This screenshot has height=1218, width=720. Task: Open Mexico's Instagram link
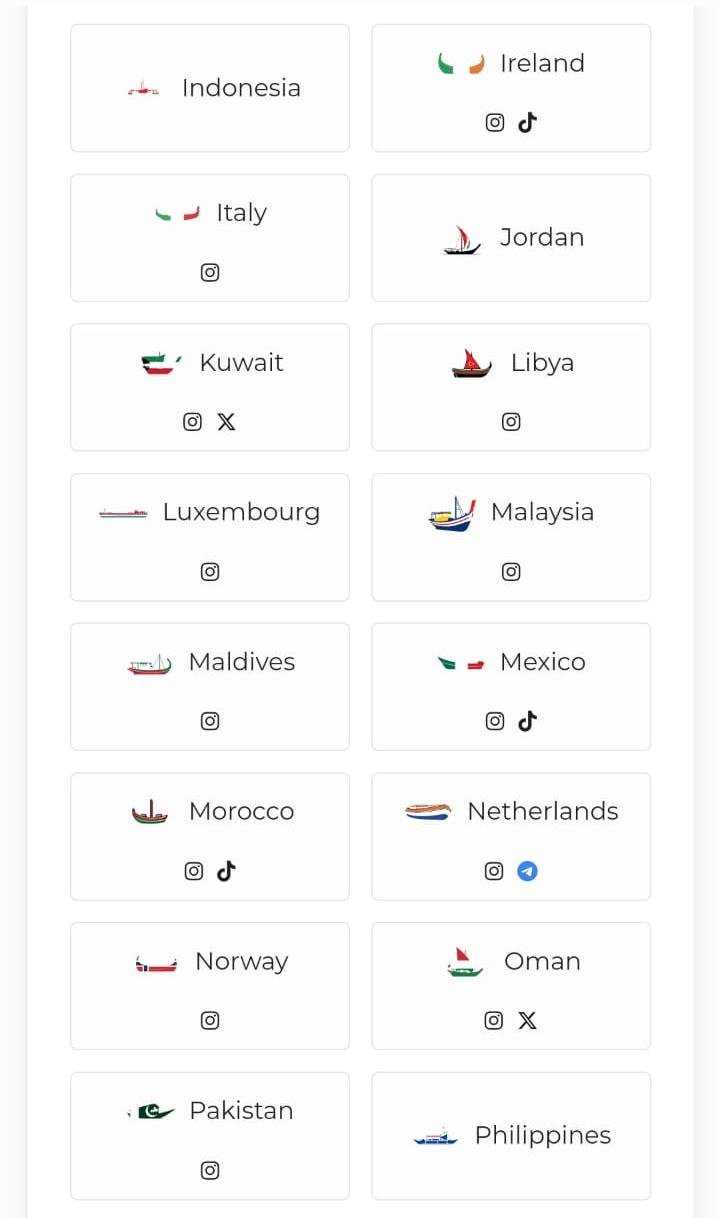click(494, 721)
